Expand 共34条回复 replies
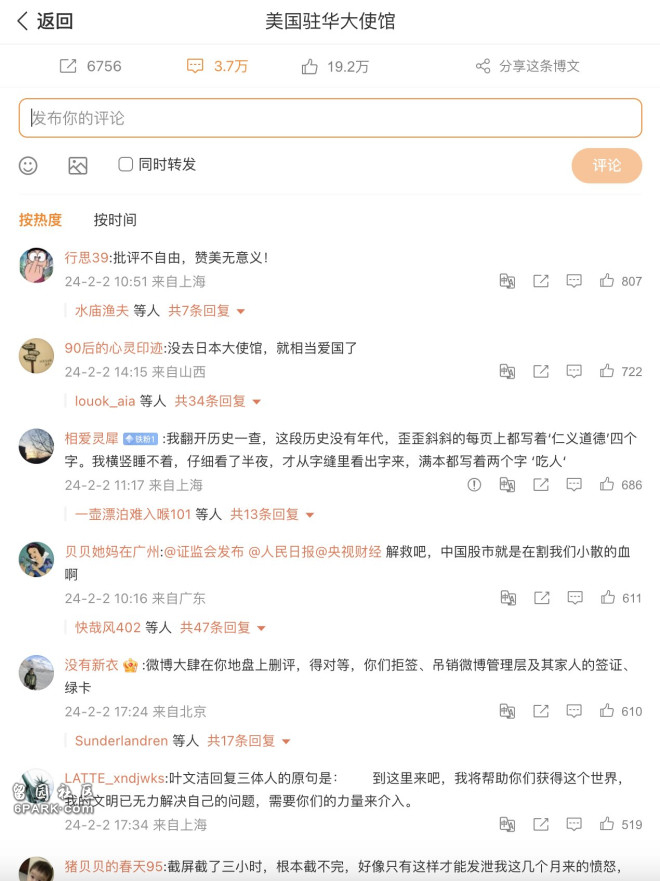Image resolution: width=660 pixels, height=881 pixels. point(217,401)
